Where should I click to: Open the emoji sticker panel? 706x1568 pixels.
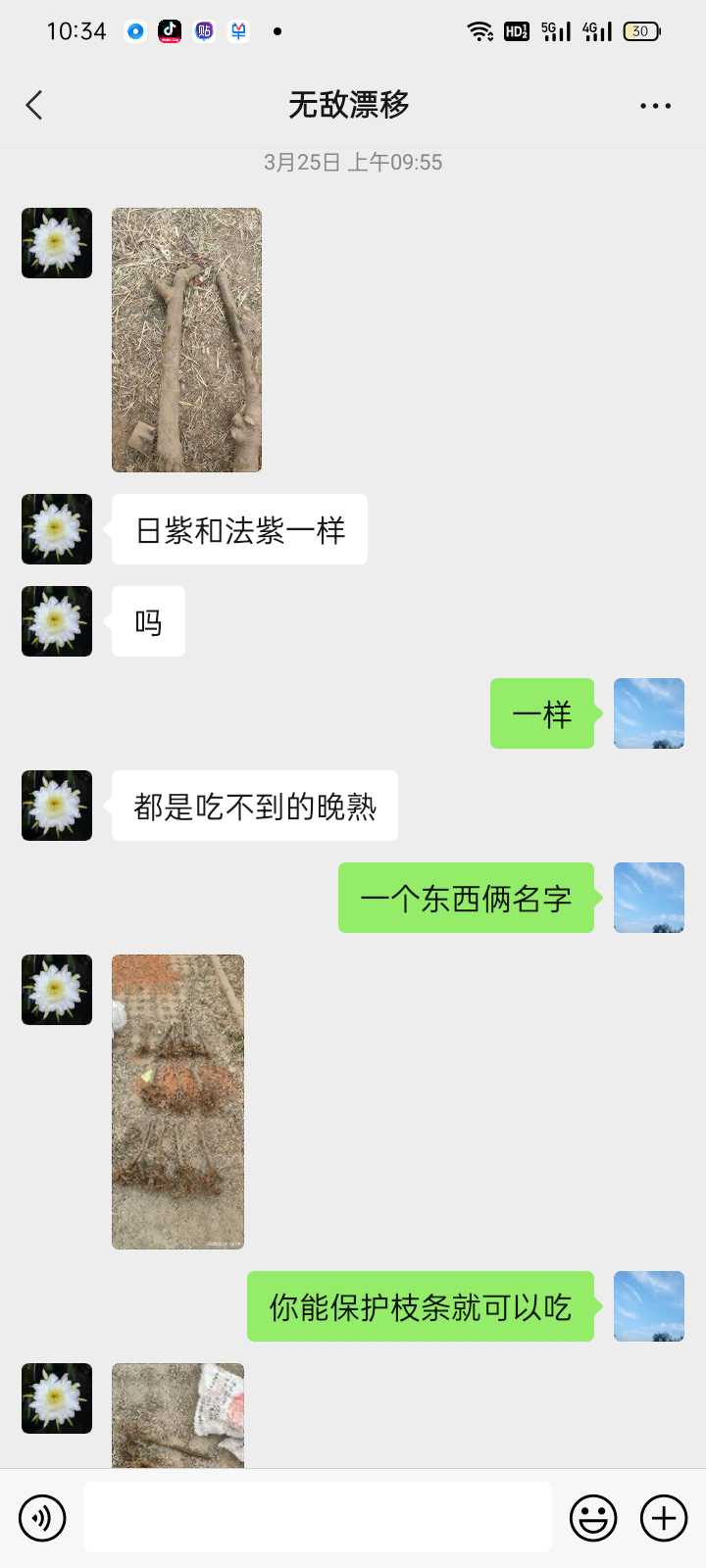coord(593,1518)
